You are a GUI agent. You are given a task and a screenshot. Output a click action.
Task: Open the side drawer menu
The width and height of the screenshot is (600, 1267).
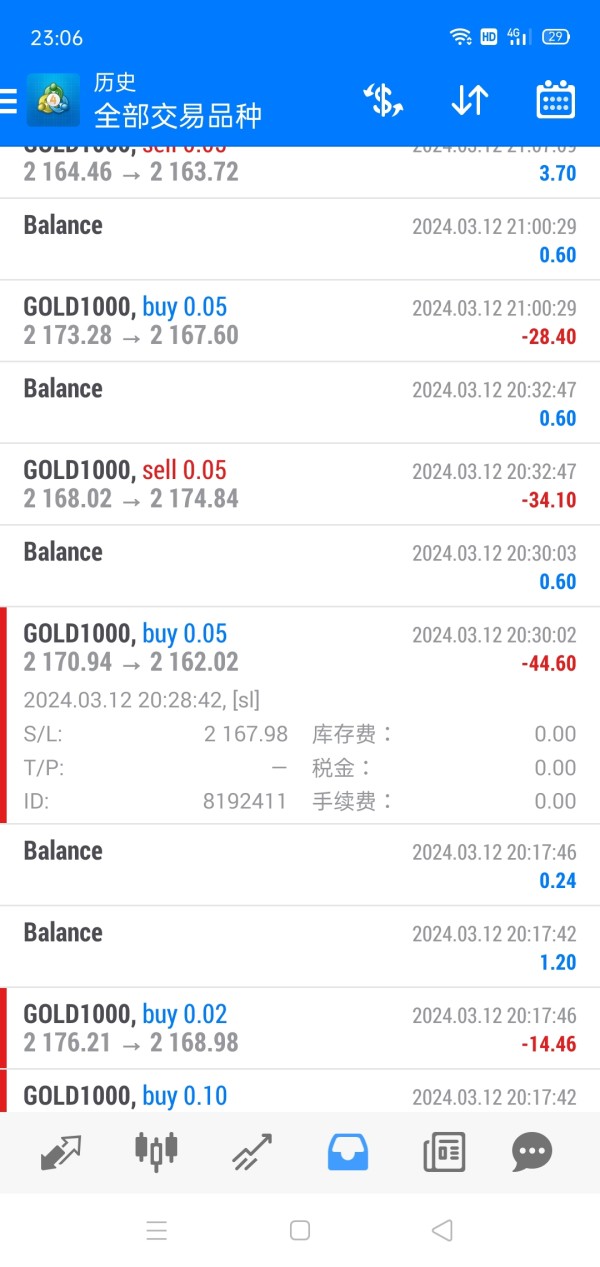(10, 100)
